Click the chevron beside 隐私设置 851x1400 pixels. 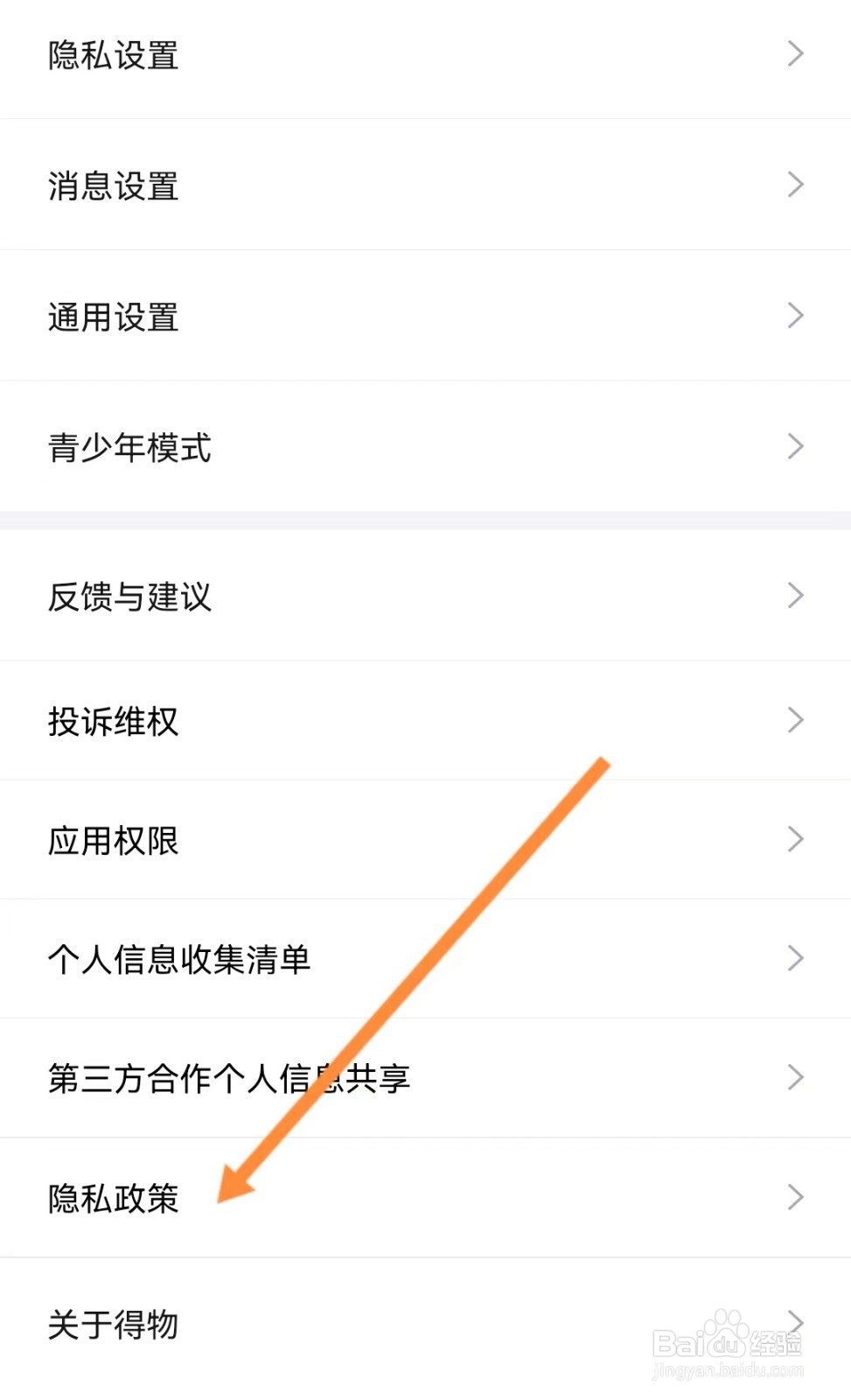pos(794,53)
